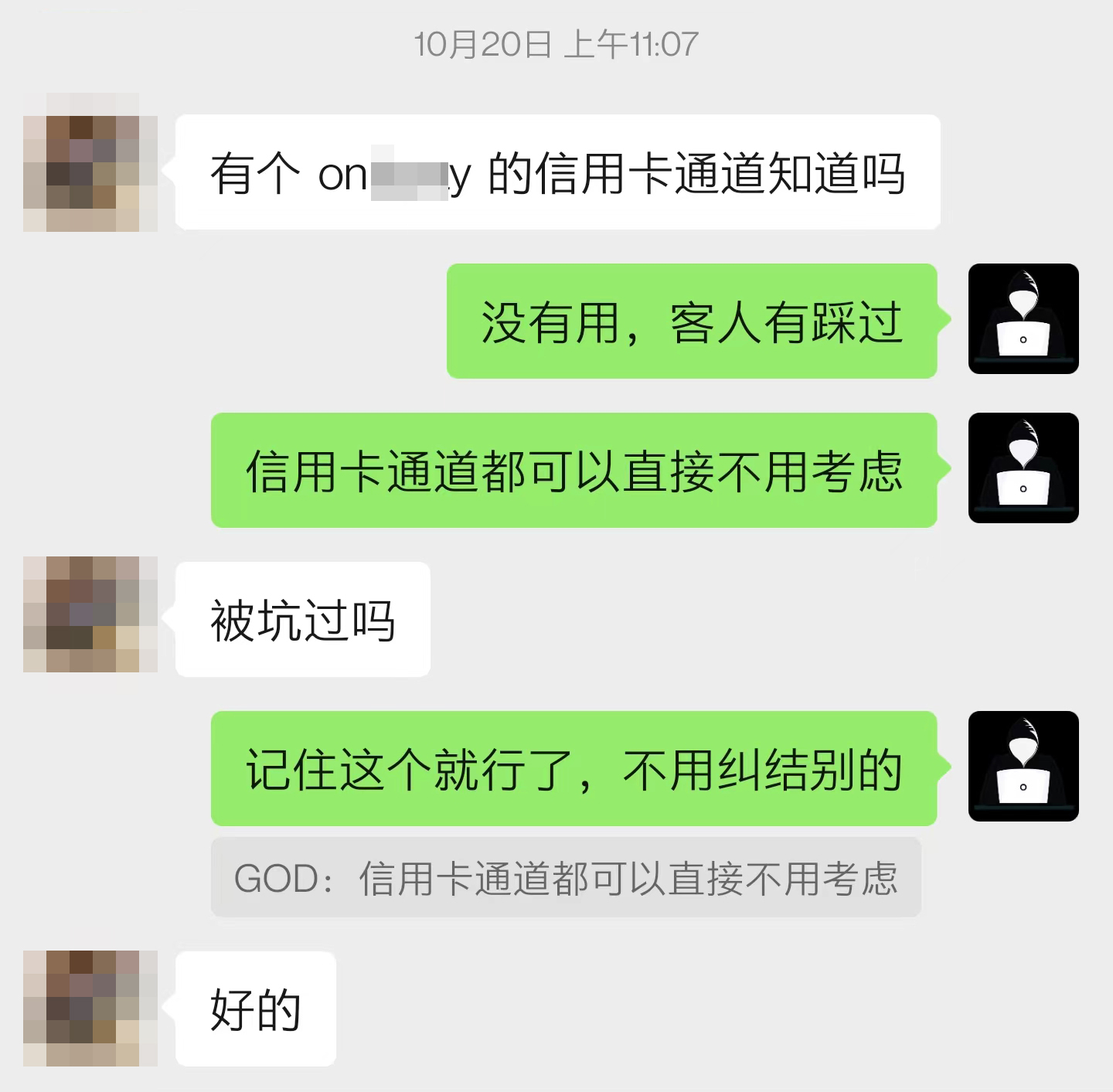
Task: Open contact avatar beside 被坑过吗 message
Action: click(90, 614)
